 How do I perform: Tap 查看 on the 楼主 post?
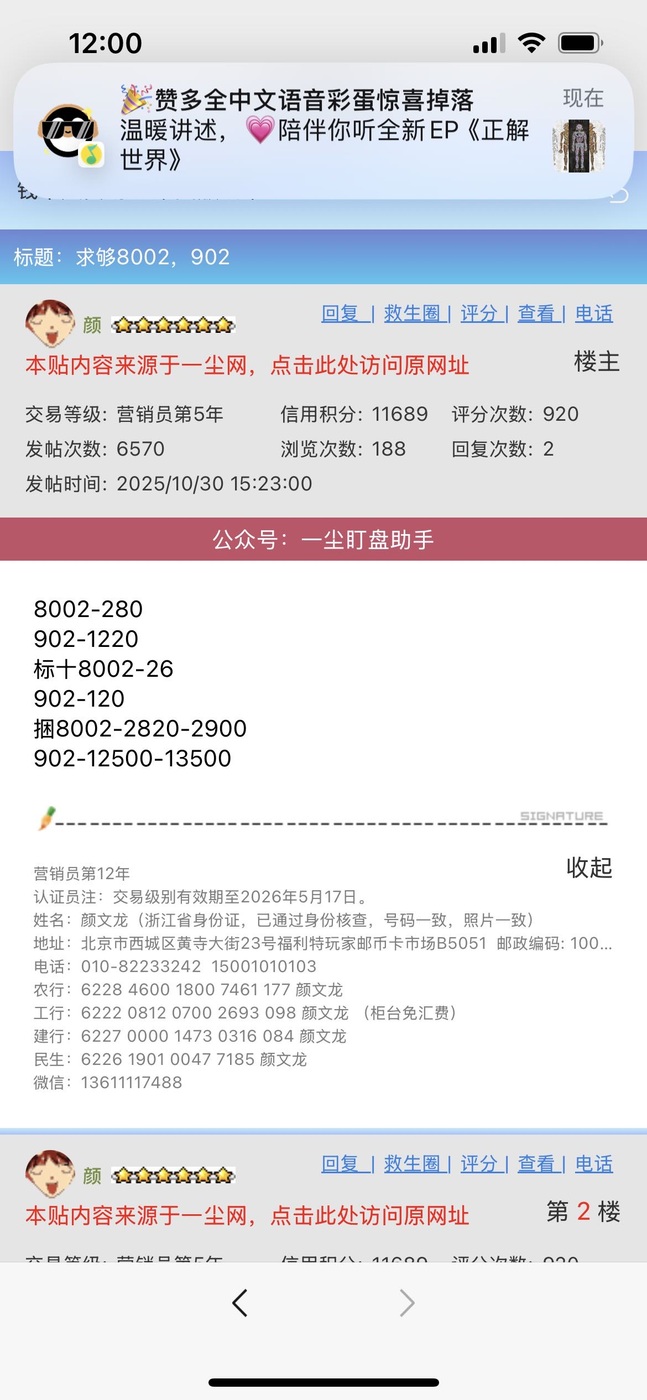click(536, 314)
